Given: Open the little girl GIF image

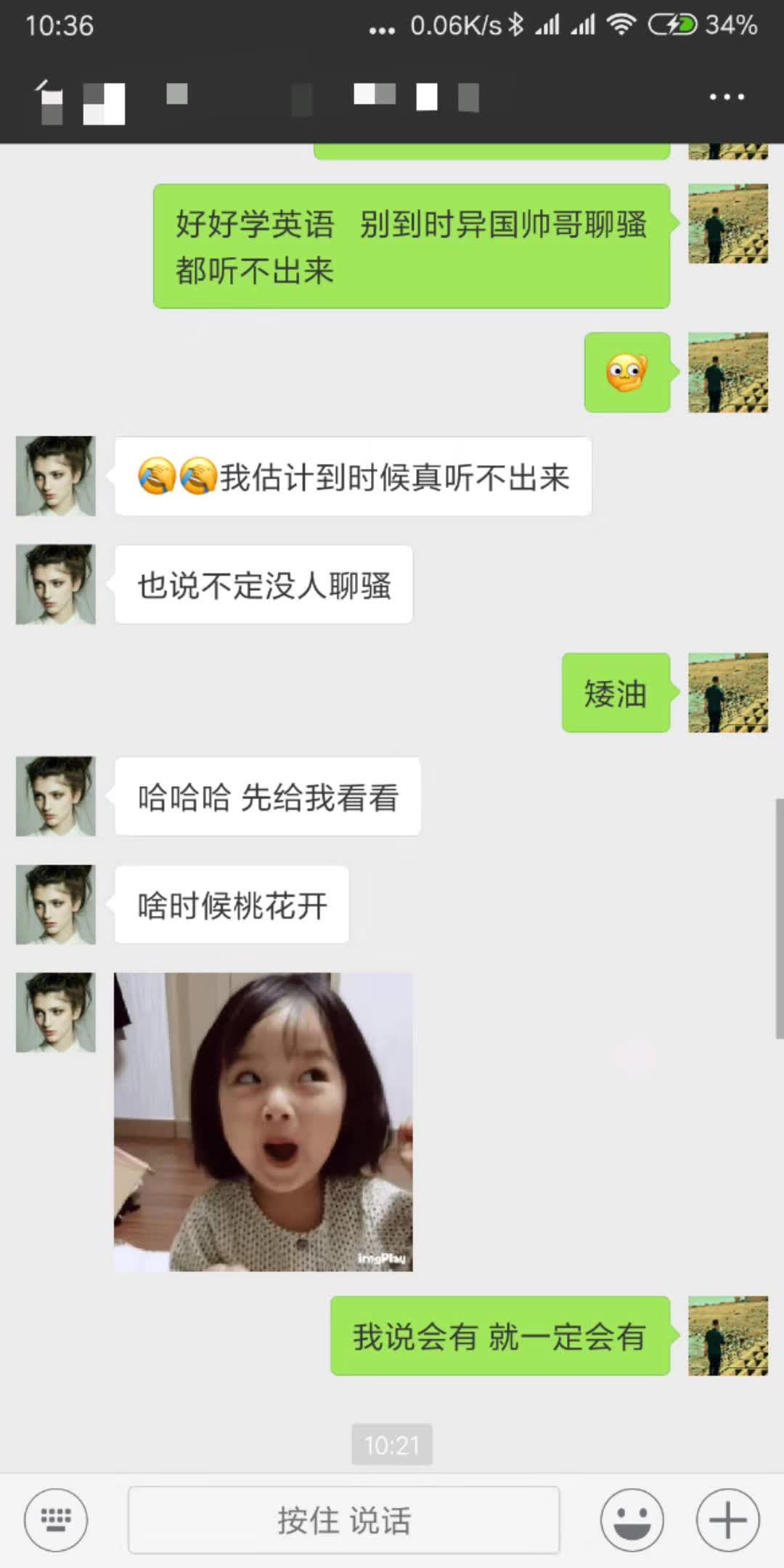Looking at the screenshot, I should click(x=264, y=1122).
